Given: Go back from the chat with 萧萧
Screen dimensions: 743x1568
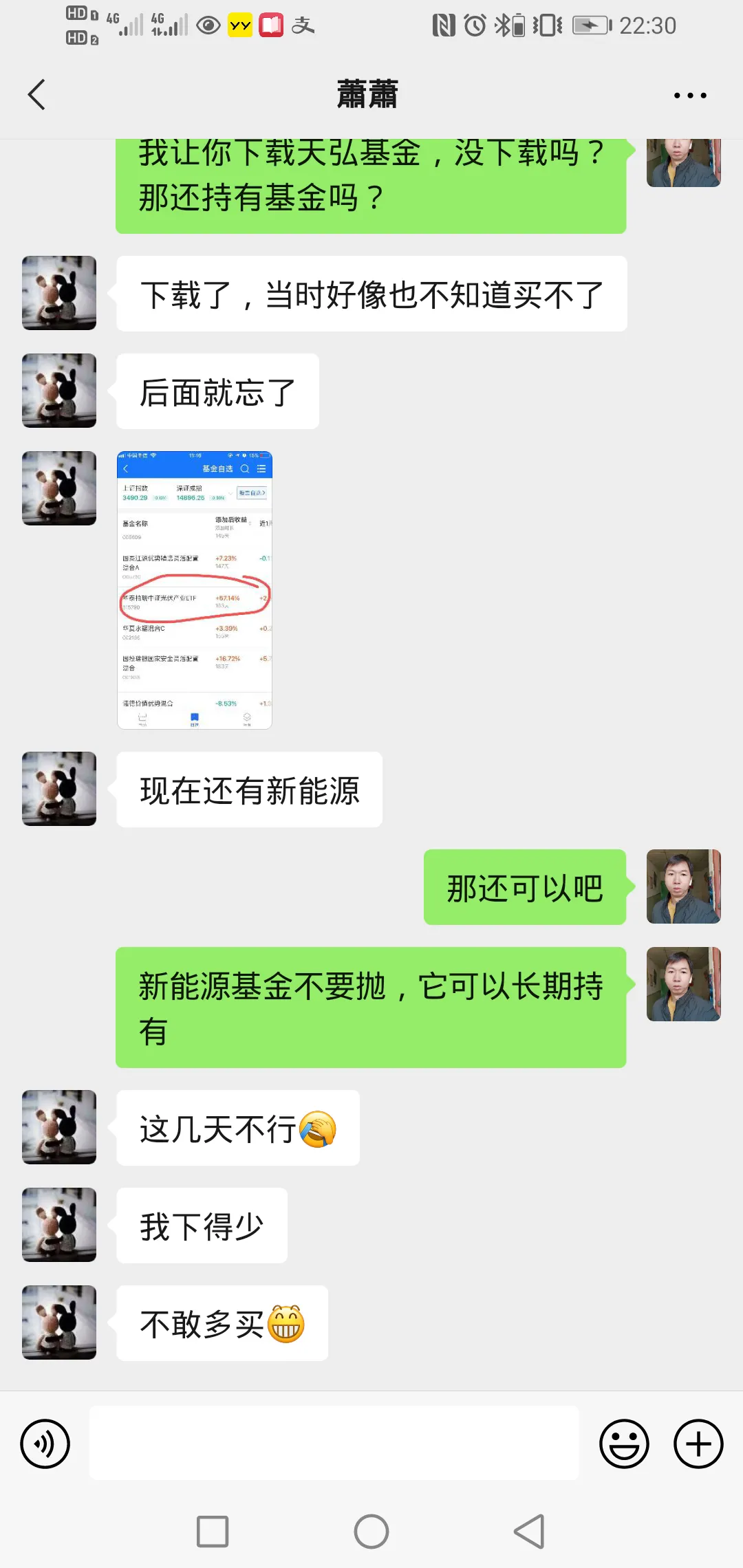Looking at the screenshot, I should click(37, 94).
